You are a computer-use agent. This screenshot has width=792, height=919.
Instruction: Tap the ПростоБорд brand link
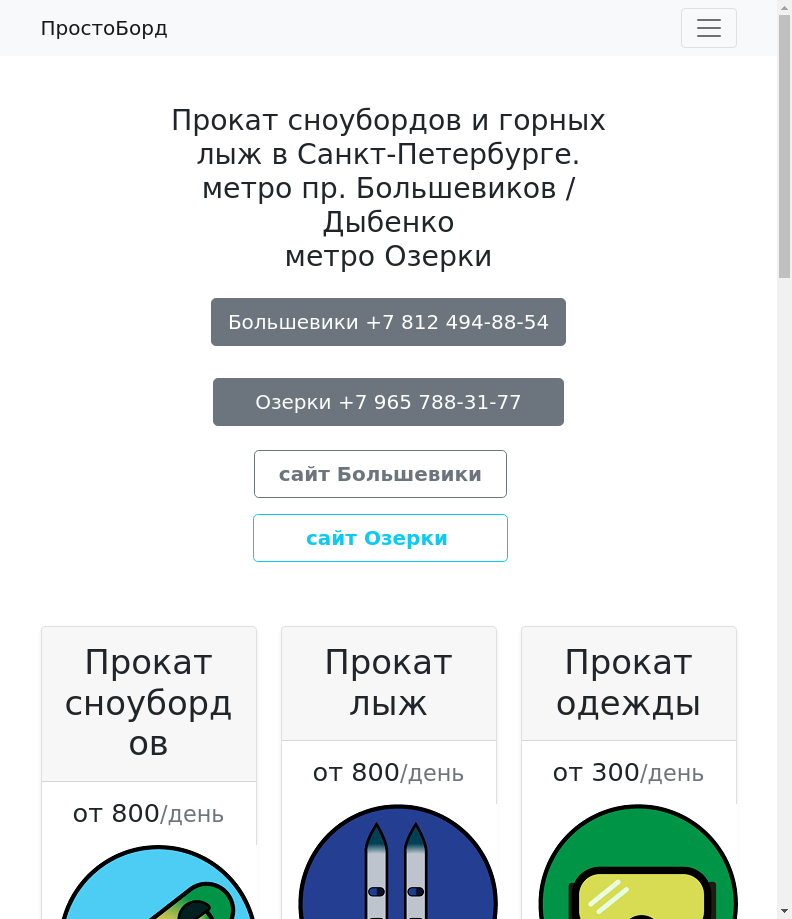tap(104, 28)
